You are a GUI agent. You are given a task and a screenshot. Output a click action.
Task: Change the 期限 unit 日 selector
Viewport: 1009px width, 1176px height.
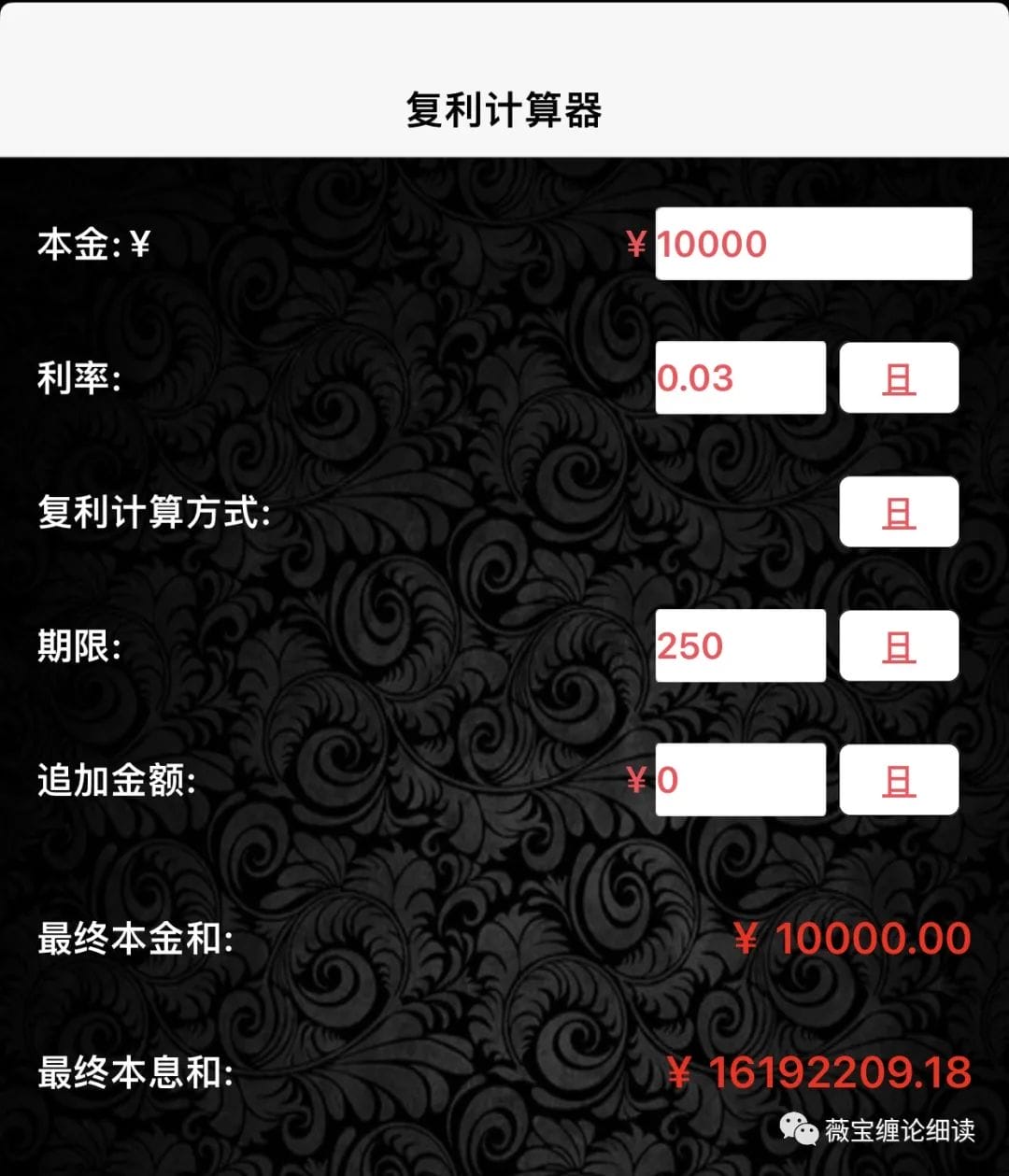[x=899, y=645]
